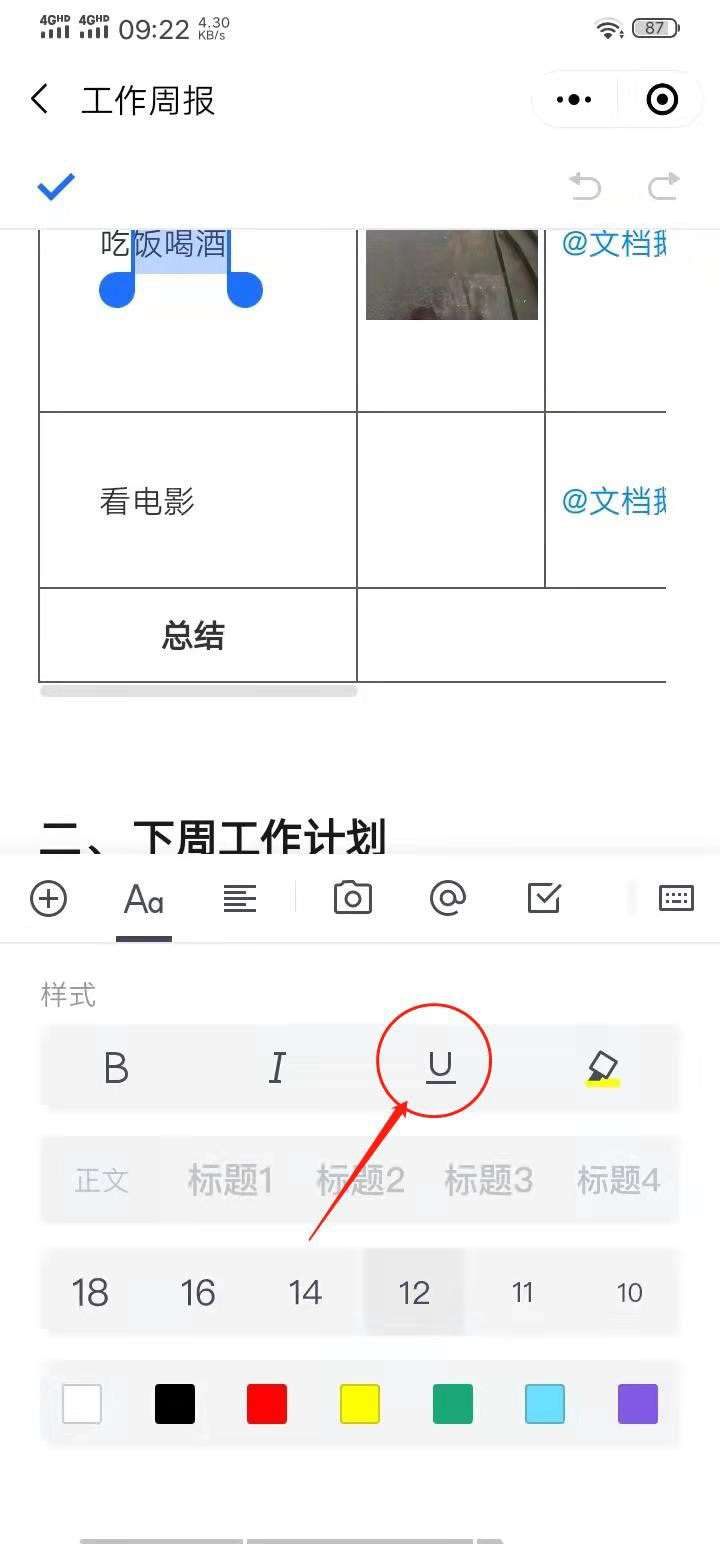The height and width of the screenshot is (1544, 720).
Task: Switch back to the keyboard input
Action: (676, 898)
